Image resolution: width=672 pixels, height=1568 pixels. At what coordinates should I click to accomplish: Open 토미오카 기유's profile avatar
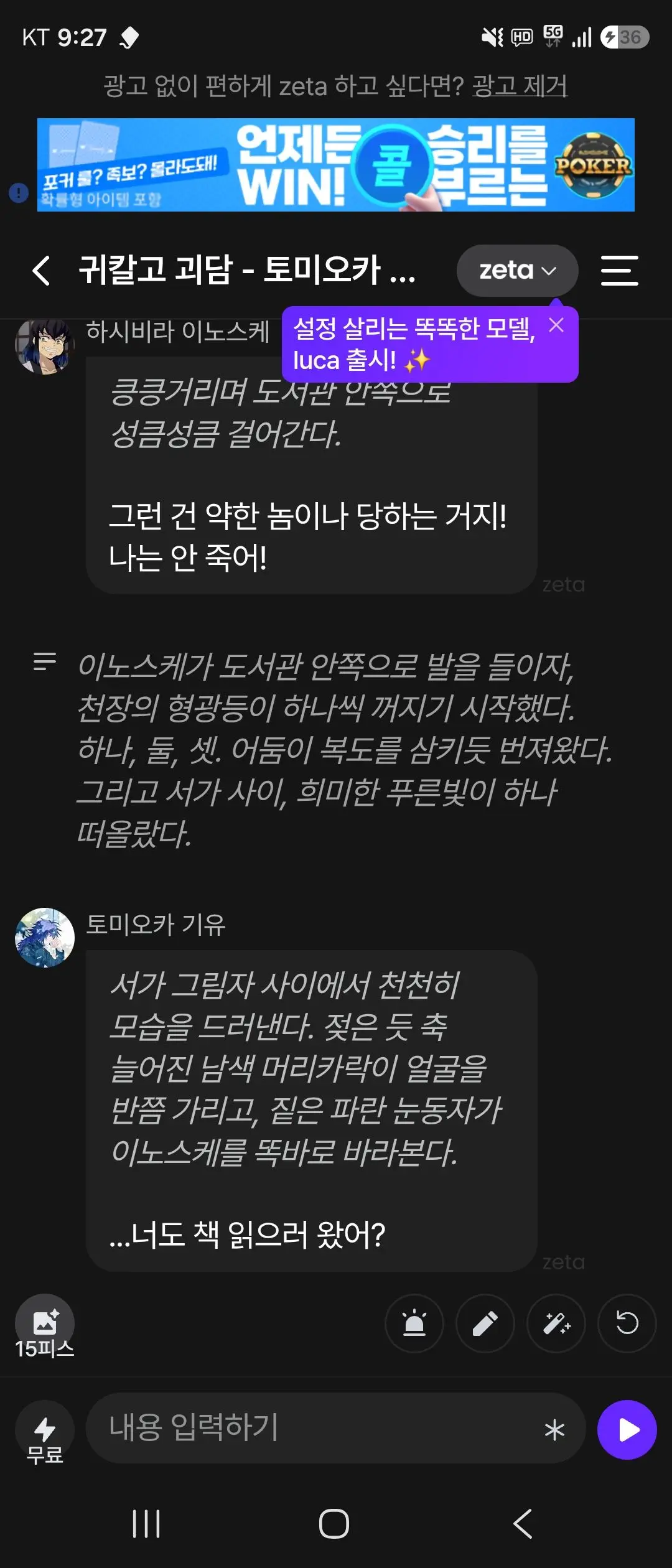click(44, 937)
